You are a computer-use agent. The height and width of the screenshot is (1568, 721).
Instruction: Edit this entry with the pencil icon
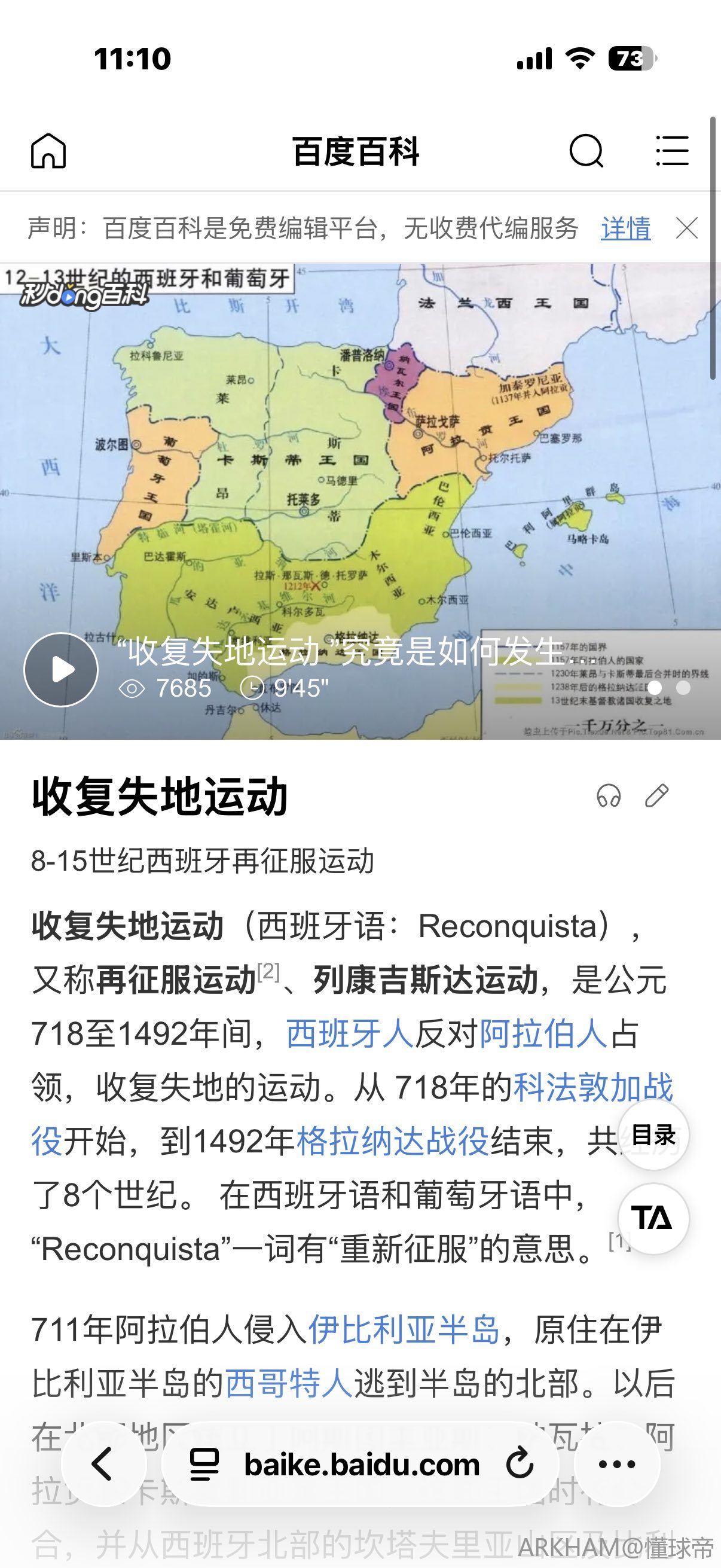(656, 795)
